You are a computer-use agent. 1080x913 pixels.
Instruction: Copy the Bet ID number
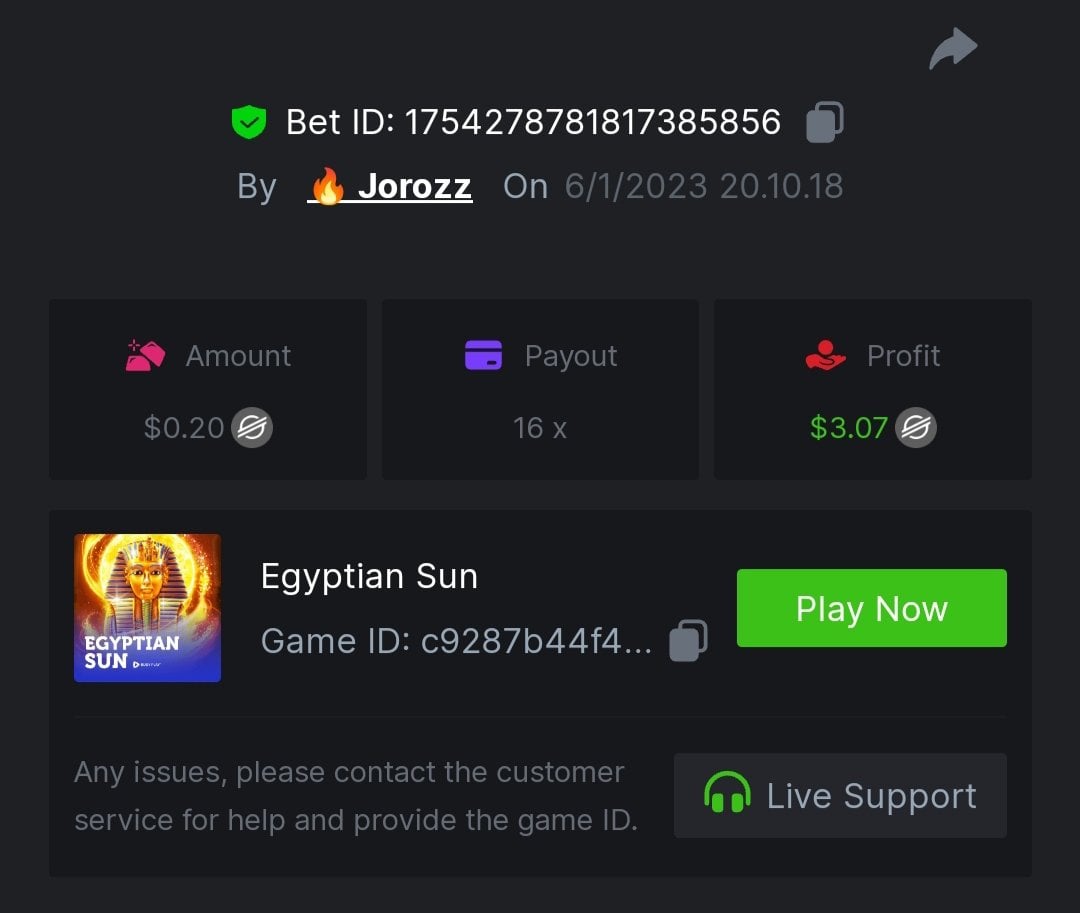825,122
